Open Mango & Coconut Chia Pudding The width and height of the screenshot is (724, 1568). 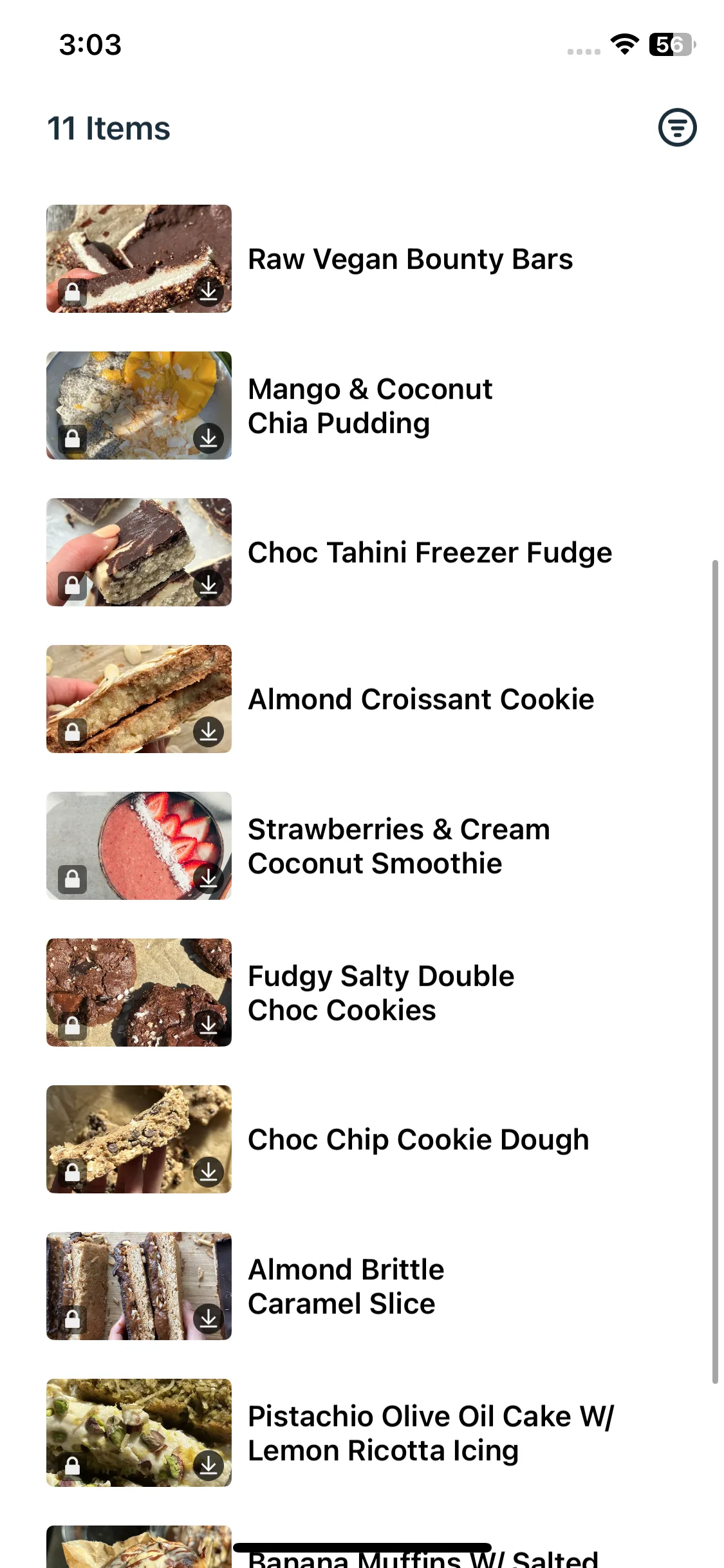coord(370,406)
